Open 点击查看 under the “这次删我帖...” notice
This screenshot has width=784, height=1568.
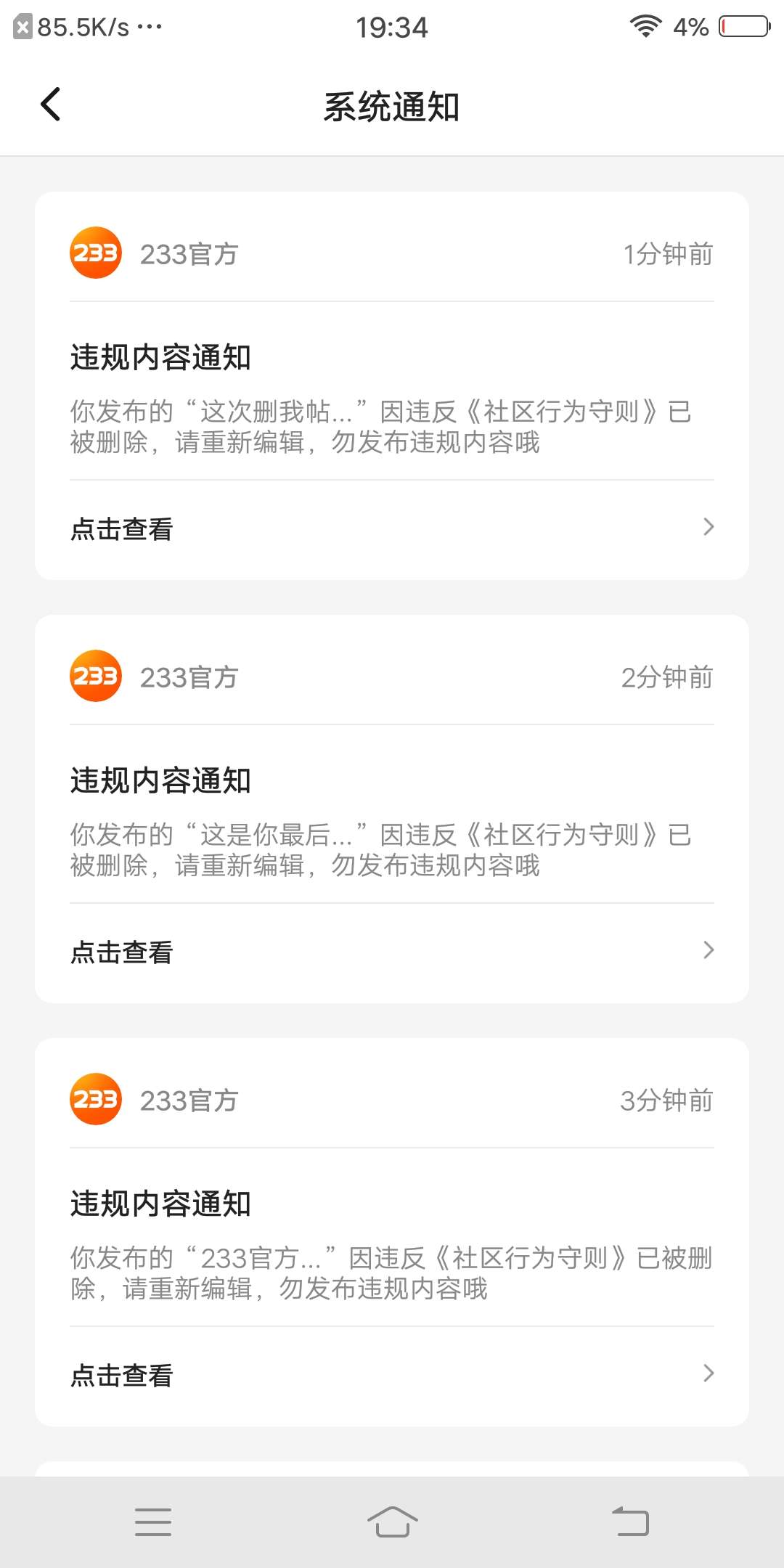click(x=392, y=528)
